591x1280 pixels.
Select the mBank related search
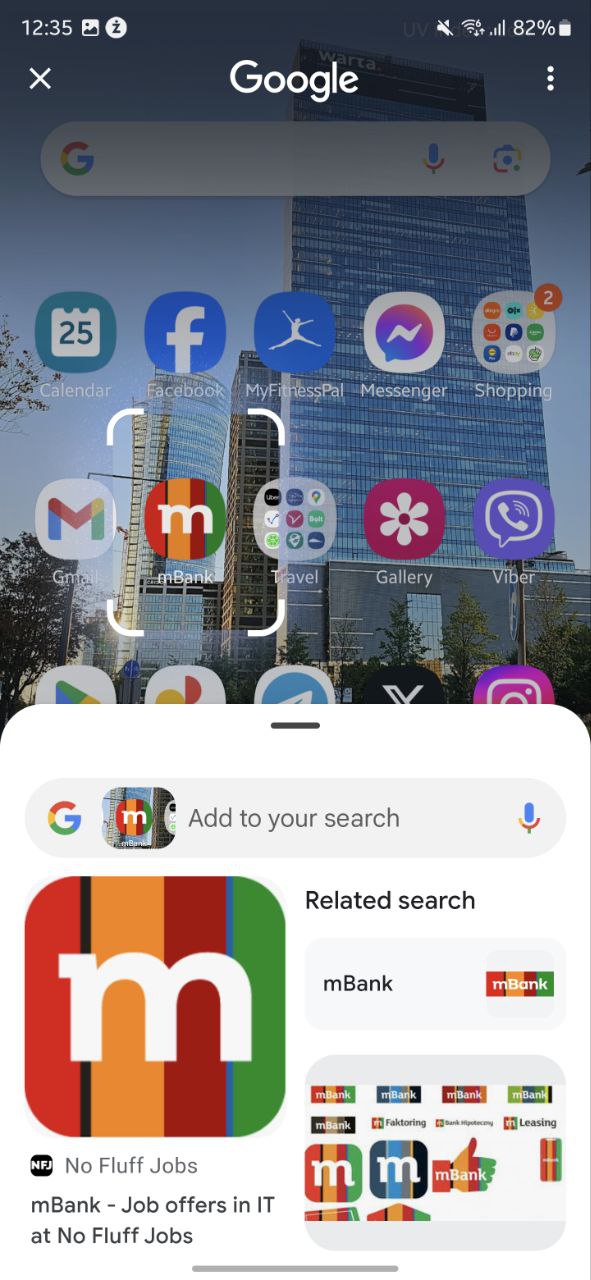pyautogui.click(x=435, y=984)
